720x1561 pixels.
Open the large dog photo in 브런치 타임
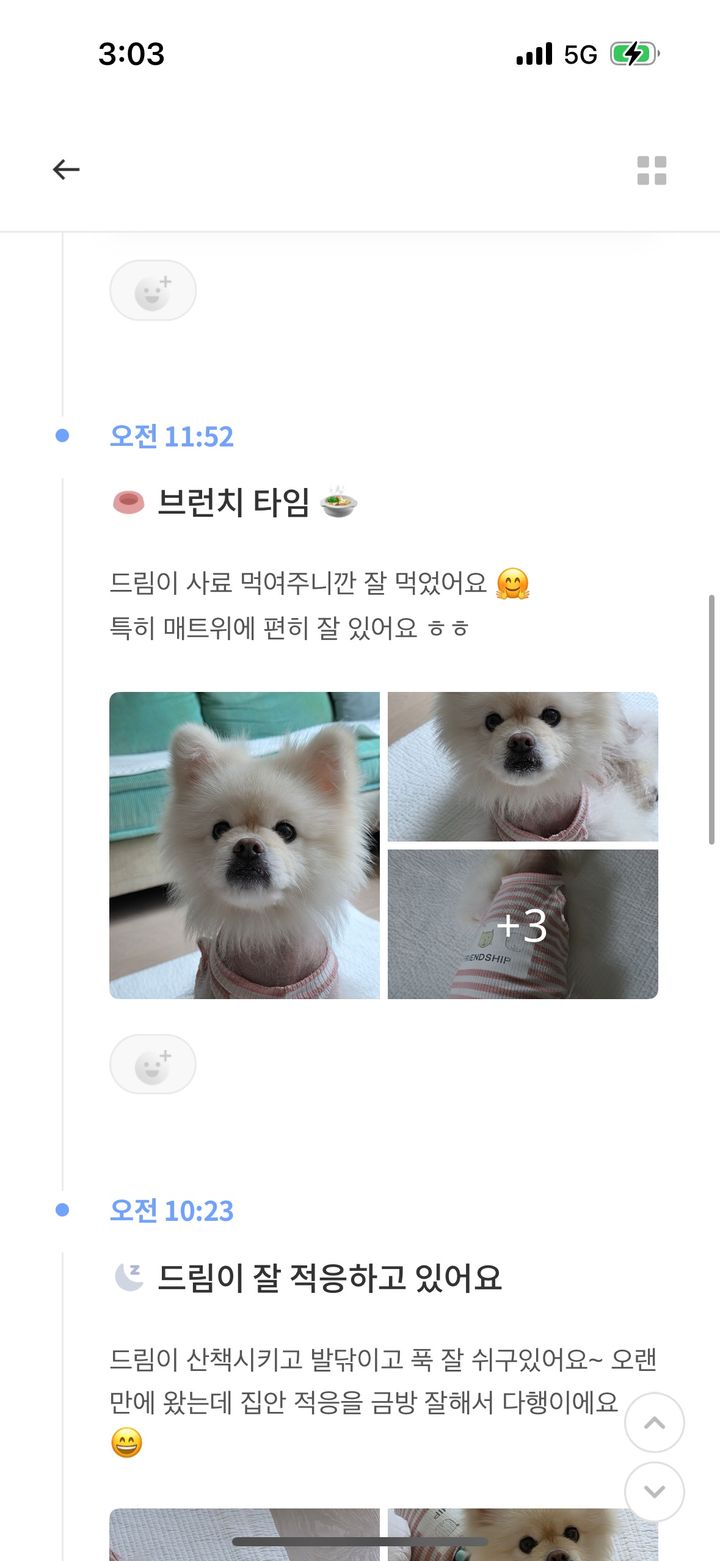pos(245,845)
